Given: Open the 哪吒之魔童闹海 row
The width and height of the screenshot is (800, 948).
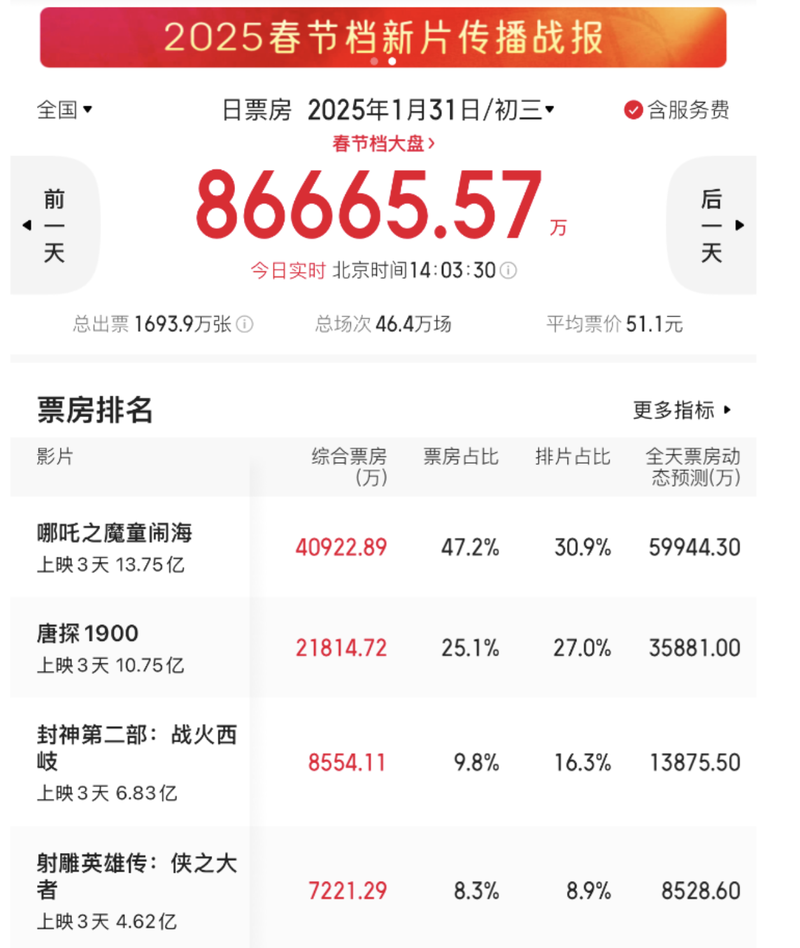Looking at the screenshot, I should click(x=383, y=547).
